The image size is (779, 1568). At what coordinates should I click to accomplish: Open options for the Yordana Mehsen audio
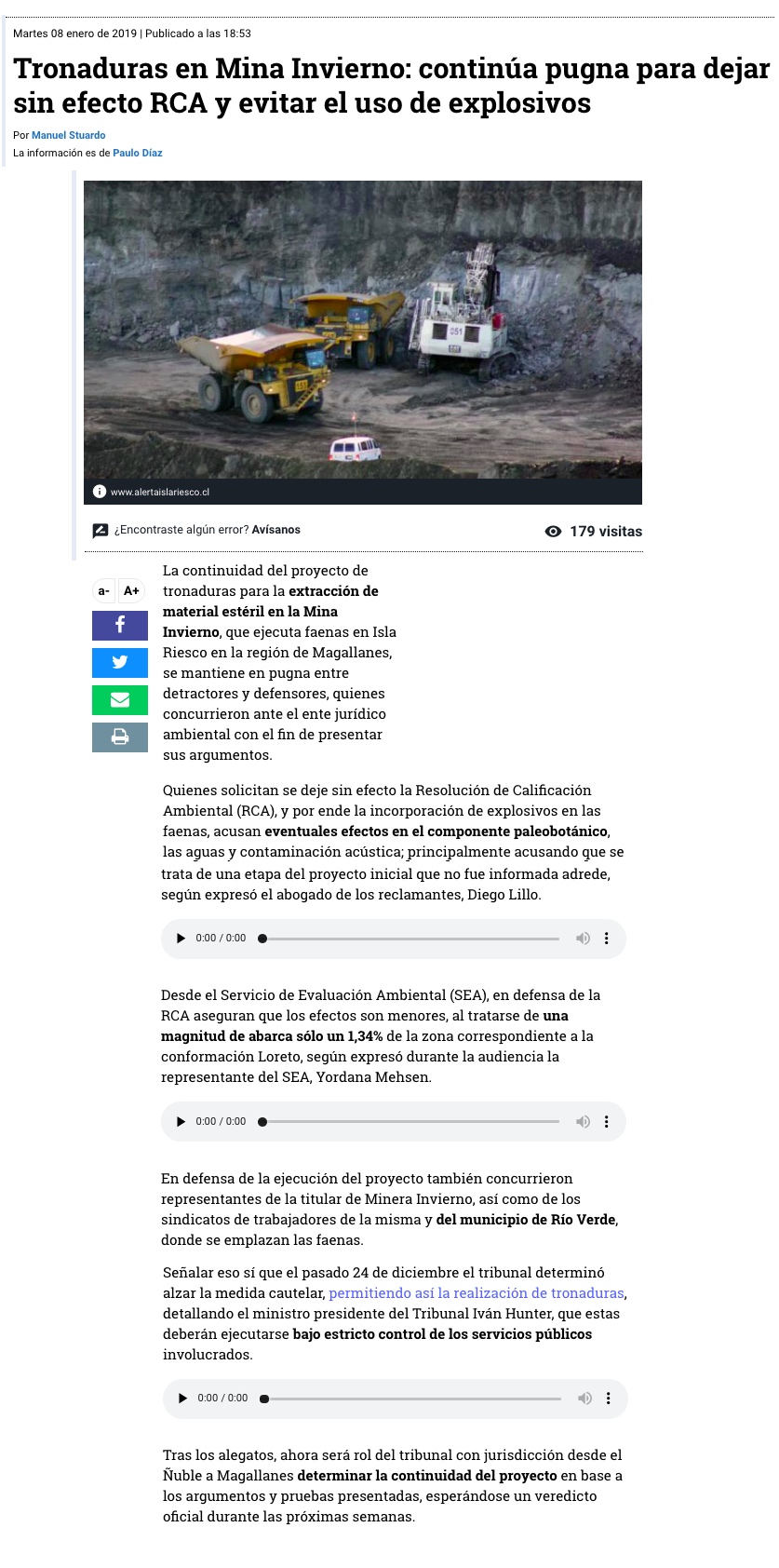pyautogui.click(x=607, y=1122)
